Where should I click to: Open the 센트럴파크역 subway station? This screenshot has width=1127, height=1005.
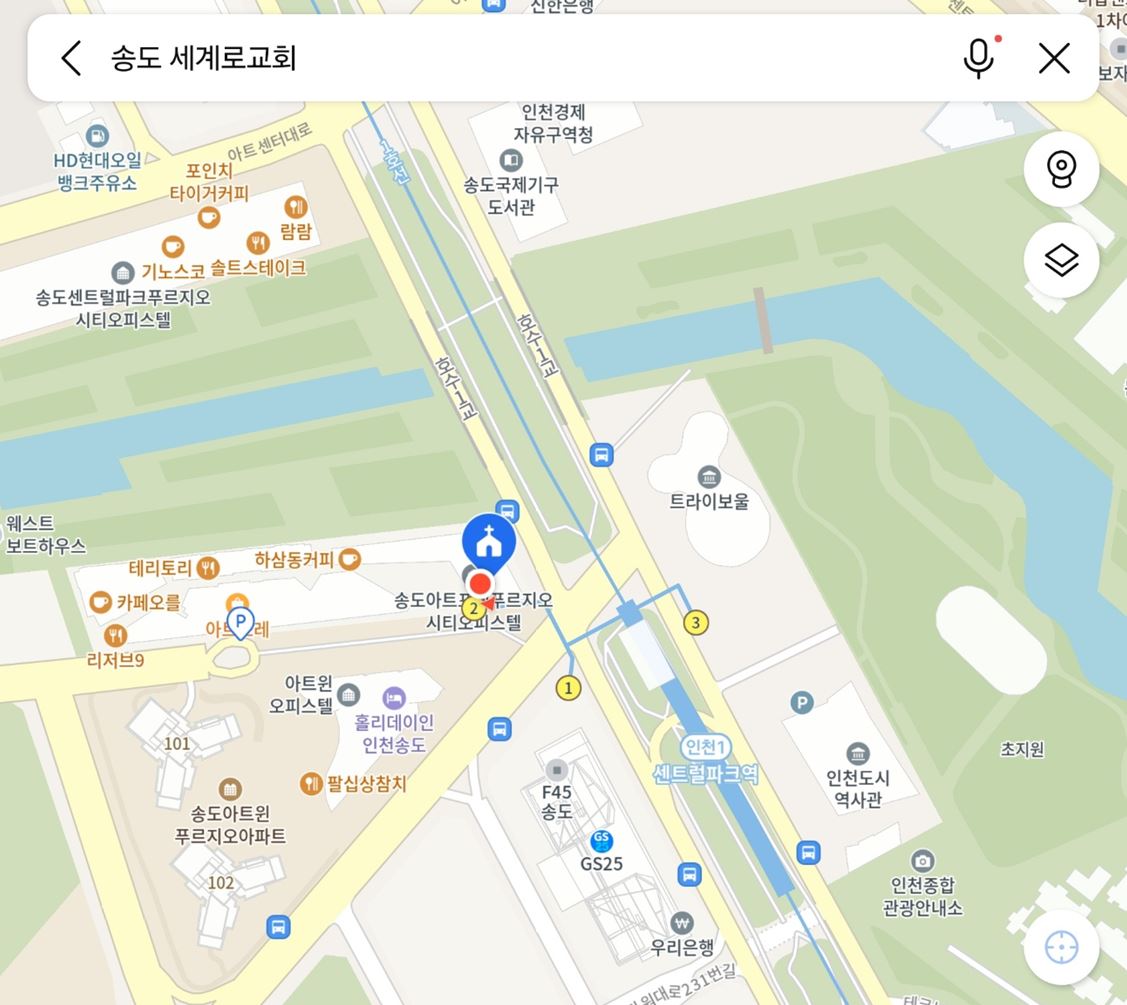point(706,761)
